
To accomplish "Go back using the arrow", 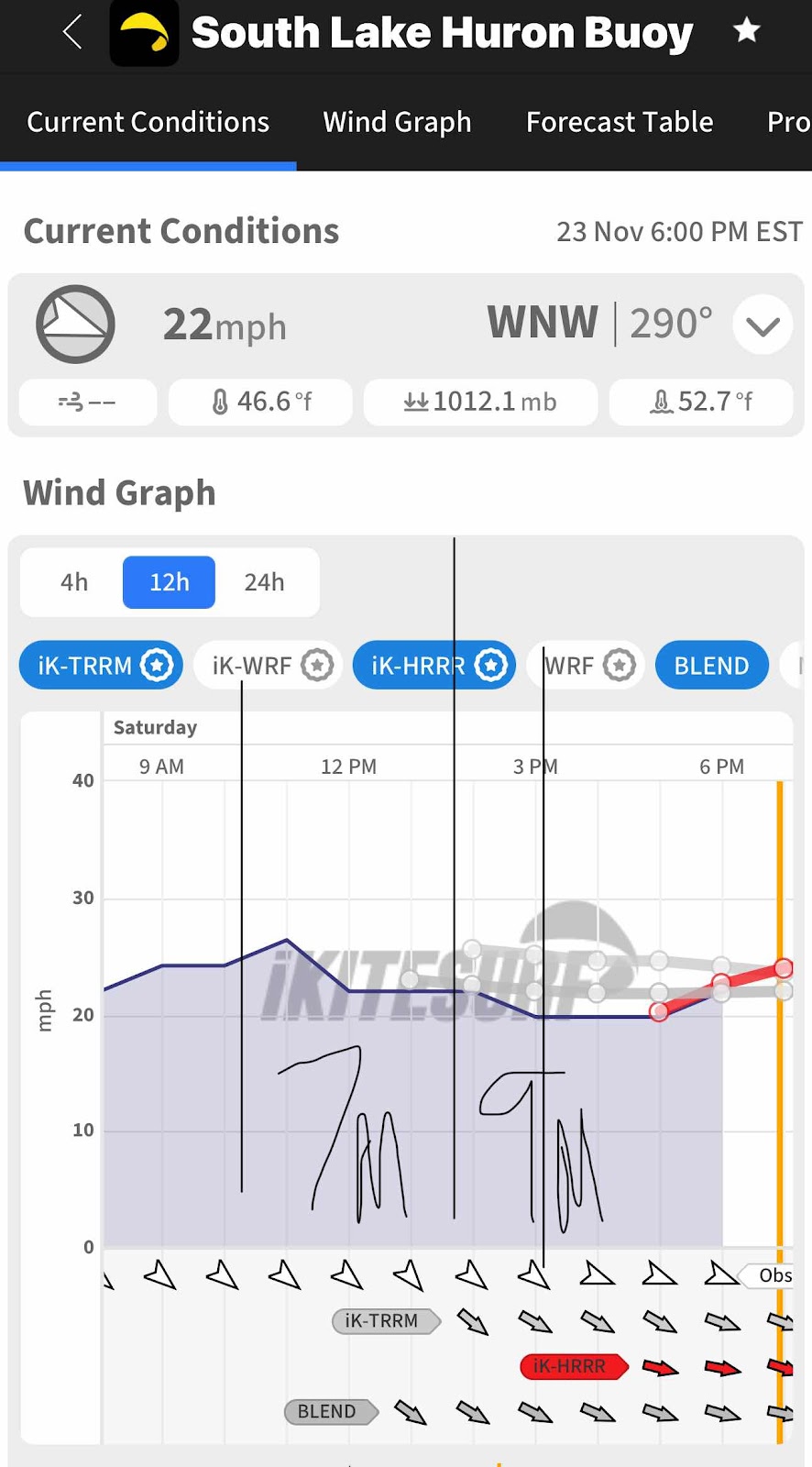I will pyautogui.click(x=72, y=32).
